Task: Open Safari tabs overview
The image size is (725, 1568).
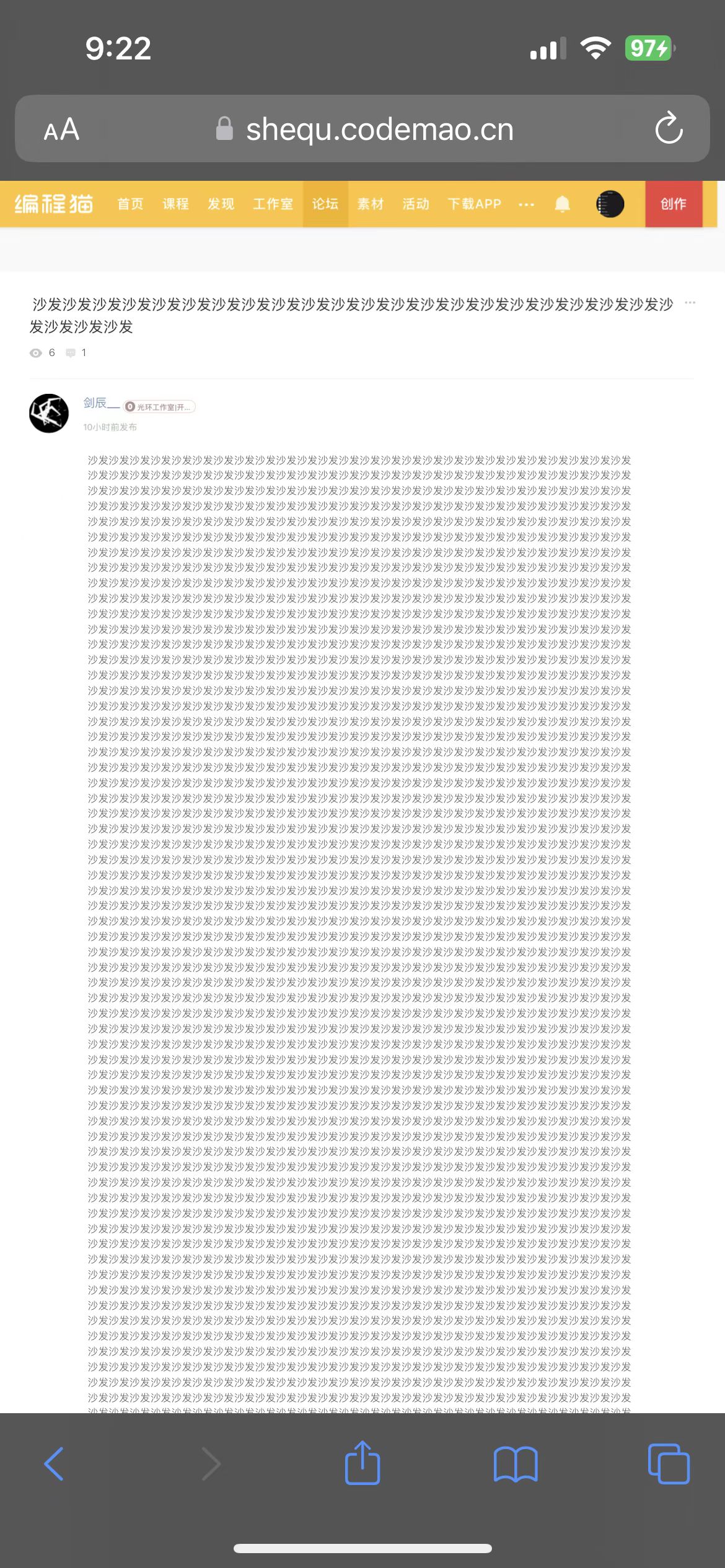Action: point(669,1463)
